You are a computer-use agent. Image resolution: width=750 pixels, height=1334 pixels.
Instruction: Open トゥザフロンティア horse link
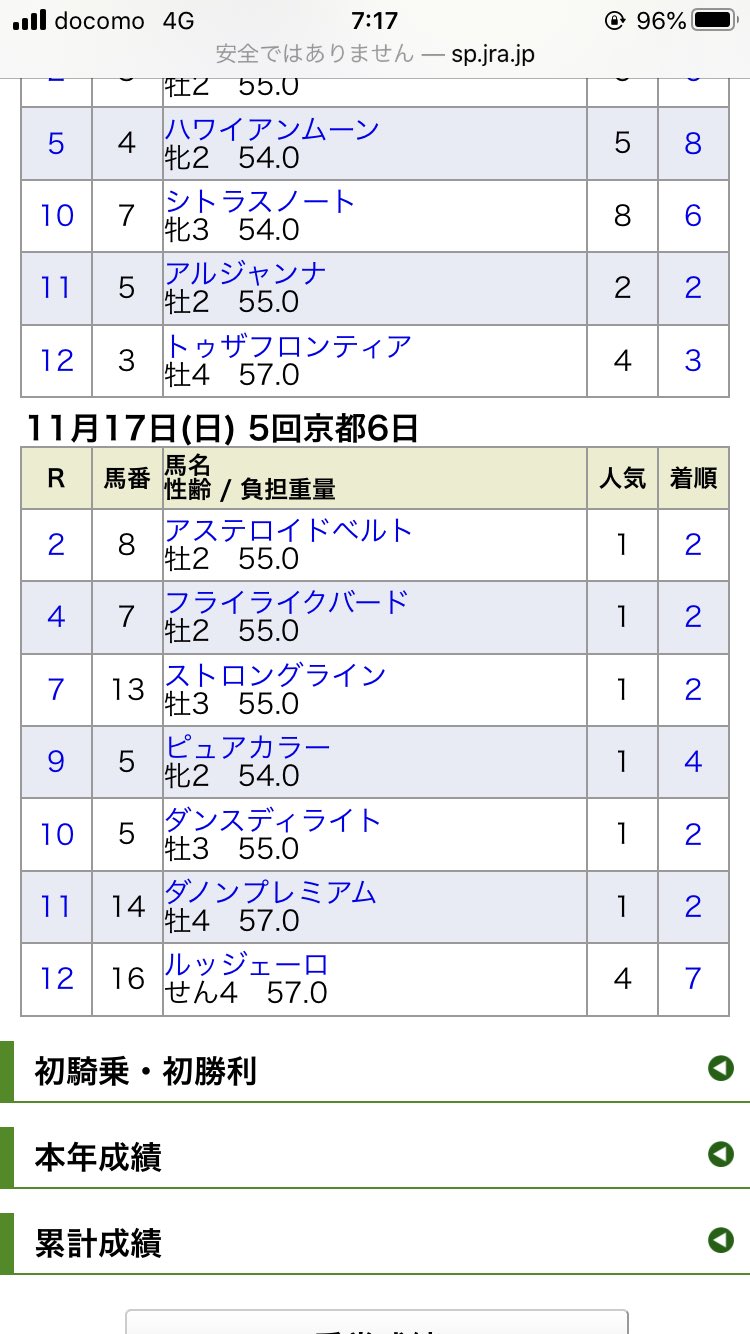[288, 347]
